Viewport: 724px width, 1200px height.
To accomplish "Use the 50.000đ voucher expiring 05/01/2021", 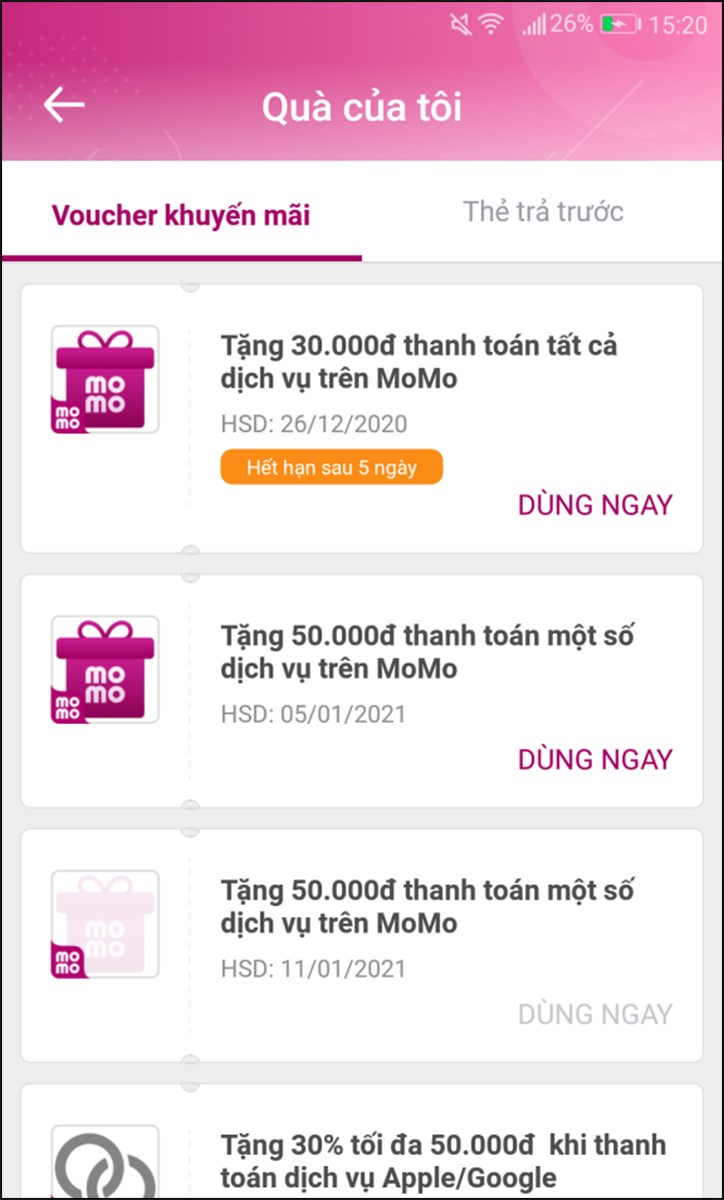I will pos(595,759).
